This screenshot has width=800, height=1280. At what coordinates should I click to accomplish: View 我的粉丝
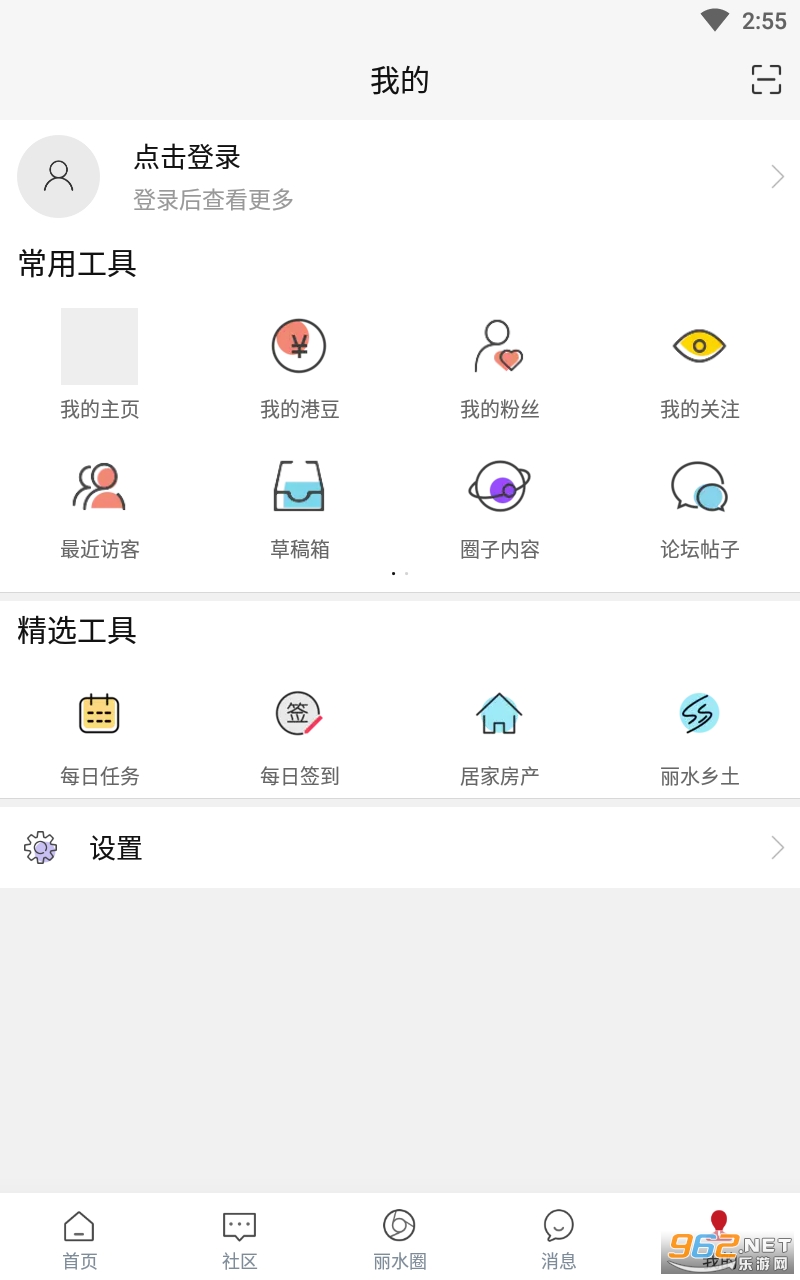tap(499, 363)
